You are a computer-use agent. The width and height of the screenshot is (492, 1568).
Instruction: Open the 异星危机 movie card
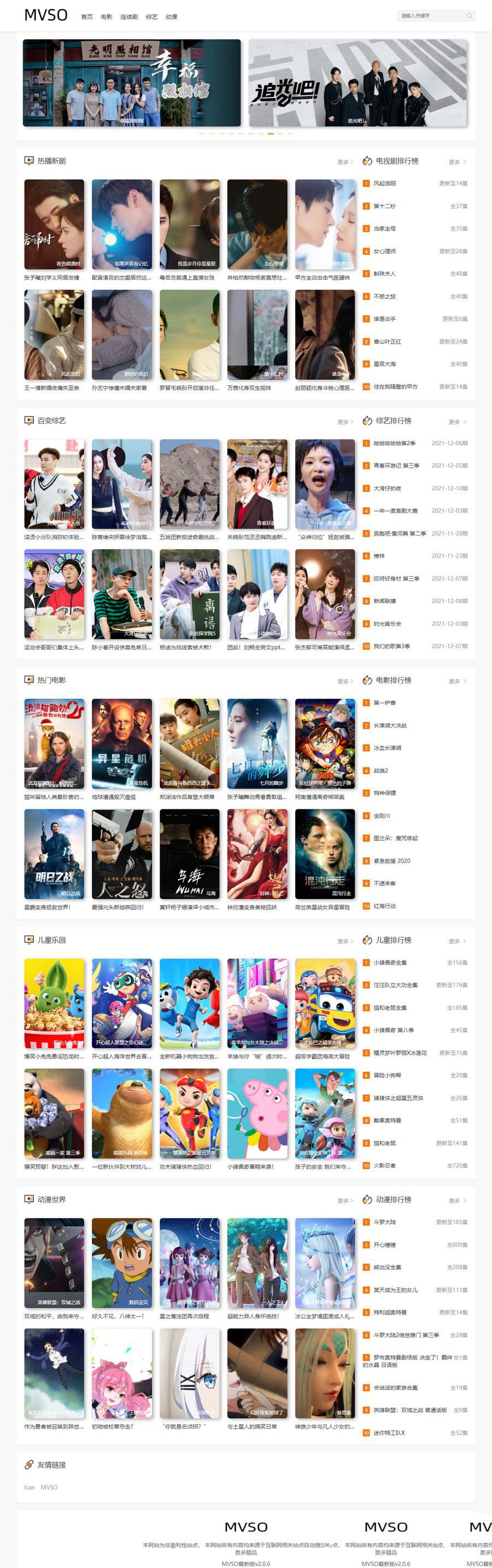[x=122, y=743]
